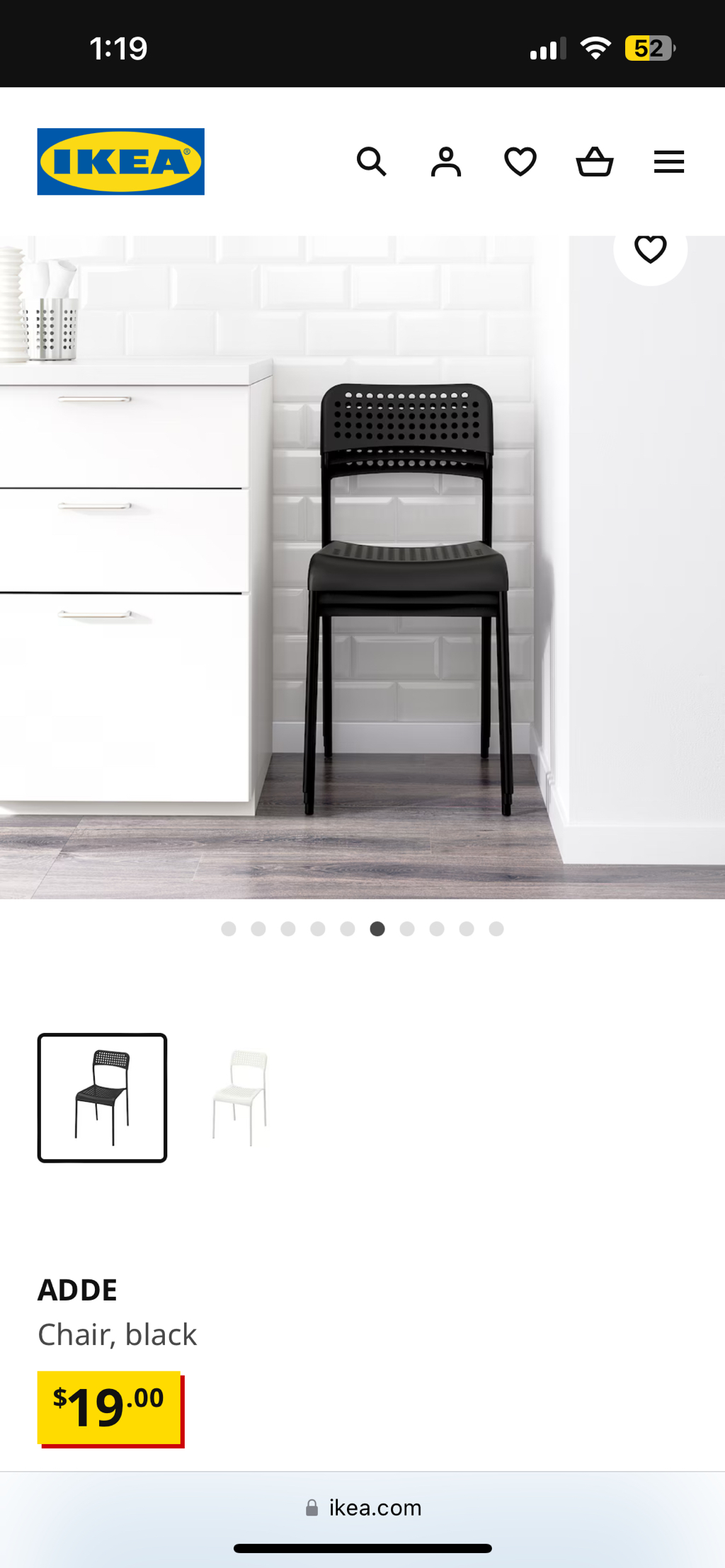Open the account profile icon

446,162
